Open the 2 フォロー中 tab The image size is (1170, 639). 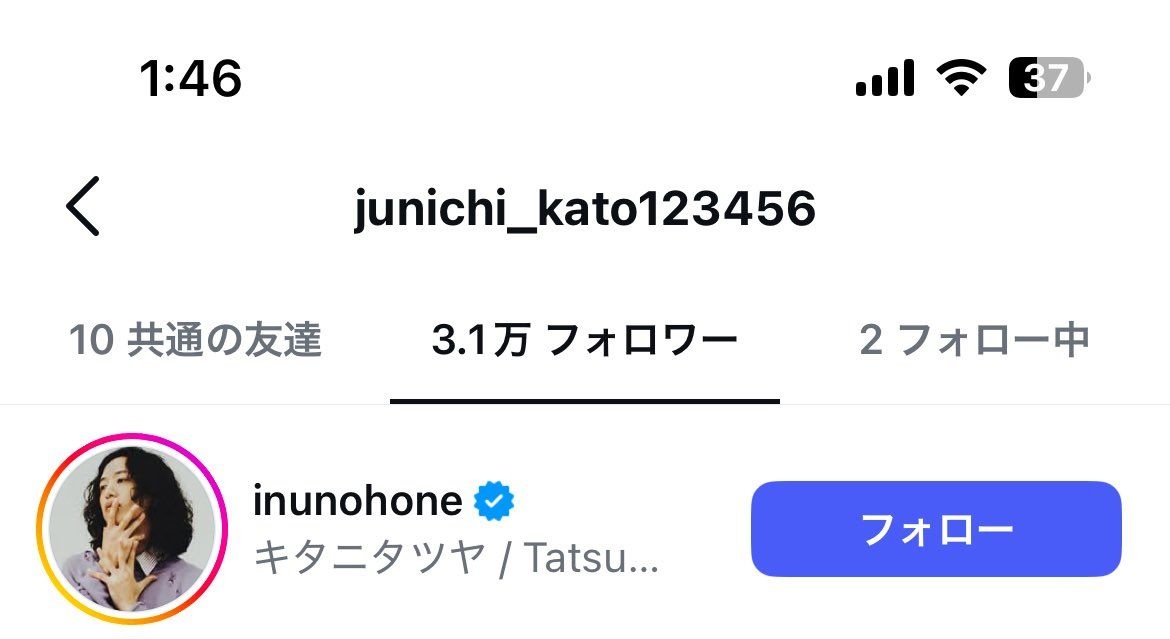974,342
